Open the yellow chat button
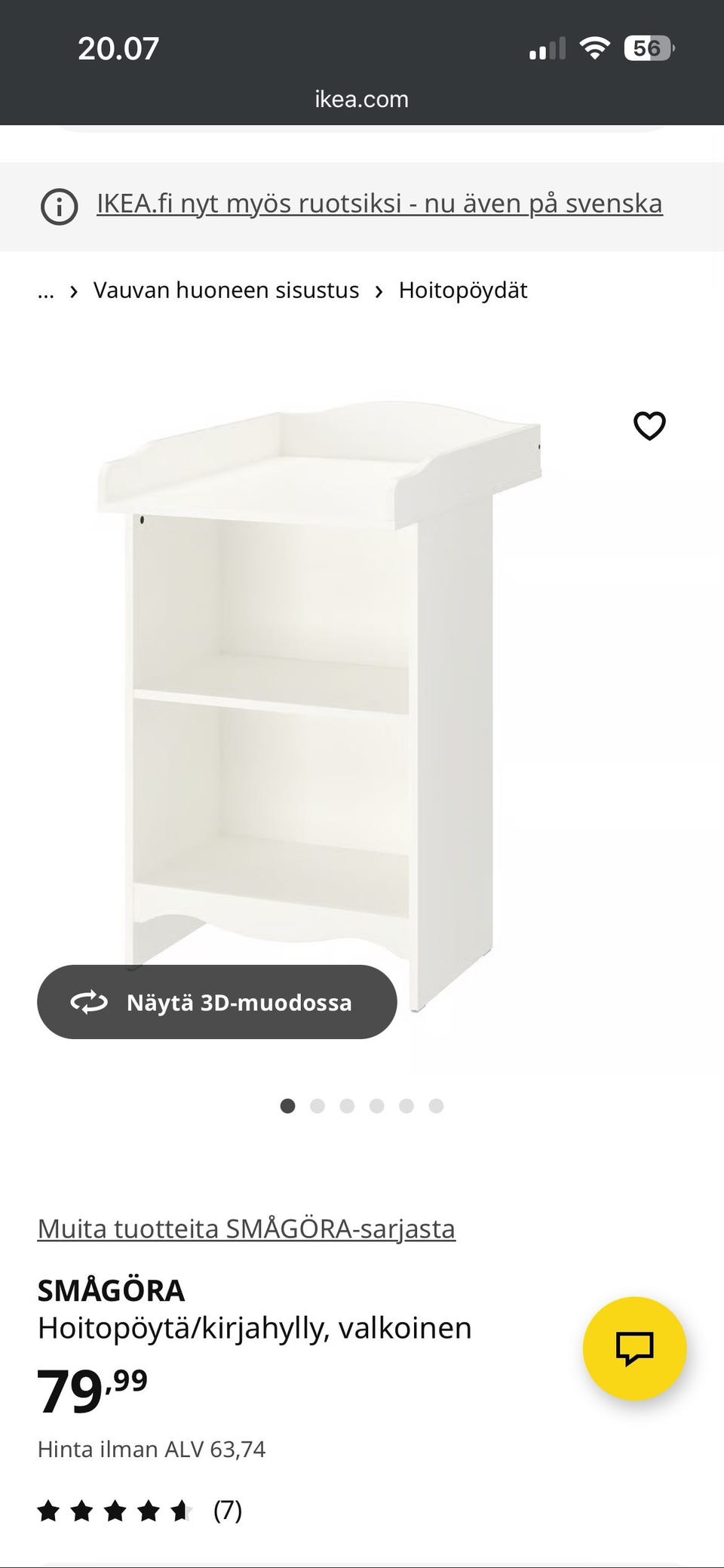This screenshot has width=724, height=1568. [x=634, y=1348]
